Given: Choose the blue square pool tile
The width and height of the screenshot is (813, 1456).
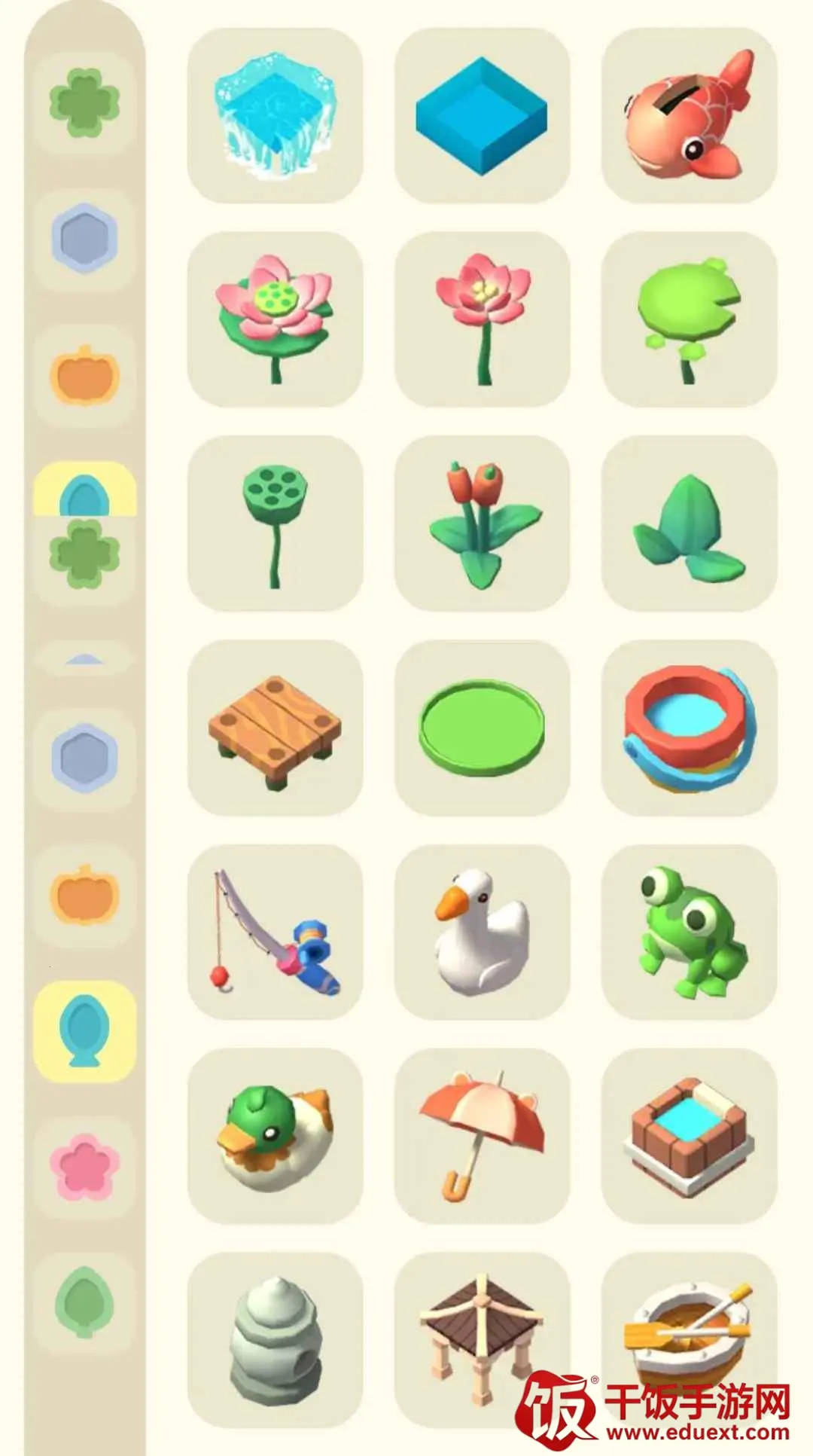Looking at the screenshot, I should tap(482, 116).
